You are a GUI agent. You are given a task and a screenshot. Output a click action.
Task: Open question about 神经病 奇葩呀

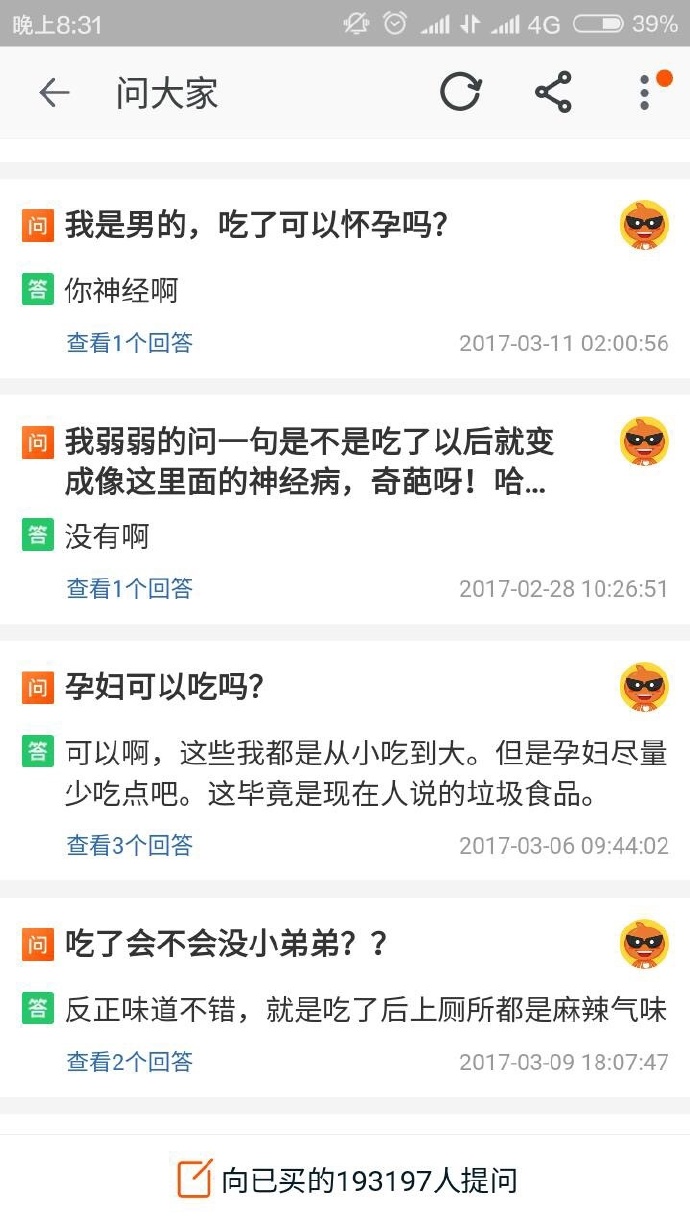(x=308, y=461)
